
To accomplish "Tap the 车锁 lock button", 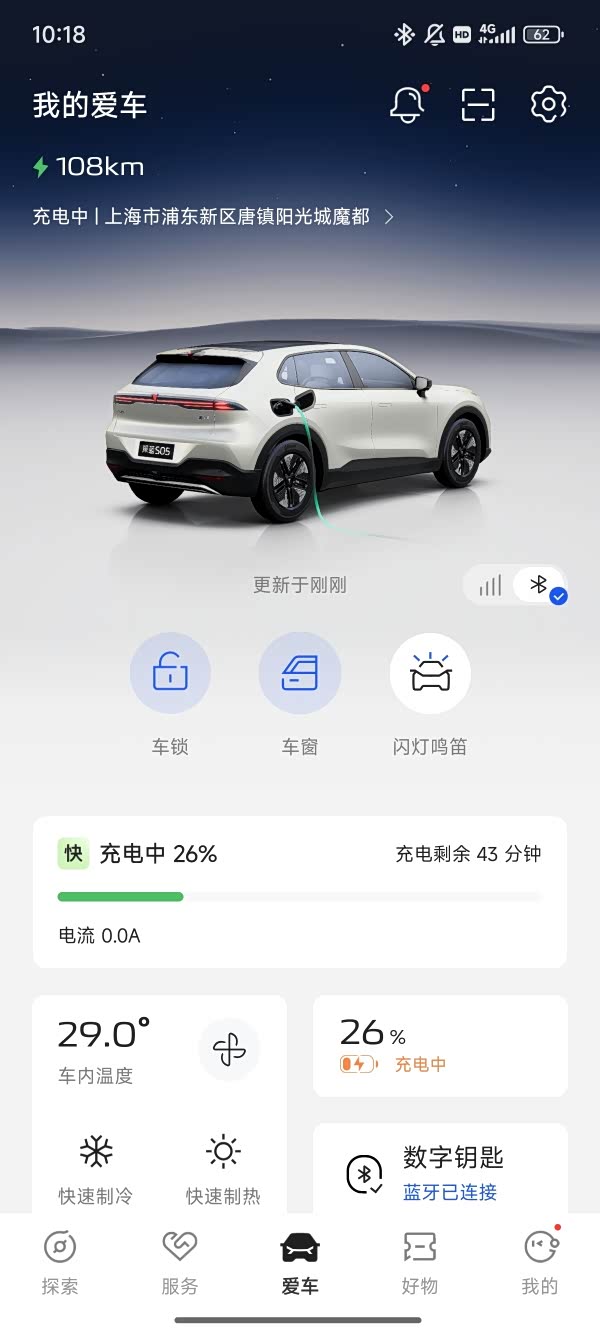I will pyautogui.click(x=170, y=674).
